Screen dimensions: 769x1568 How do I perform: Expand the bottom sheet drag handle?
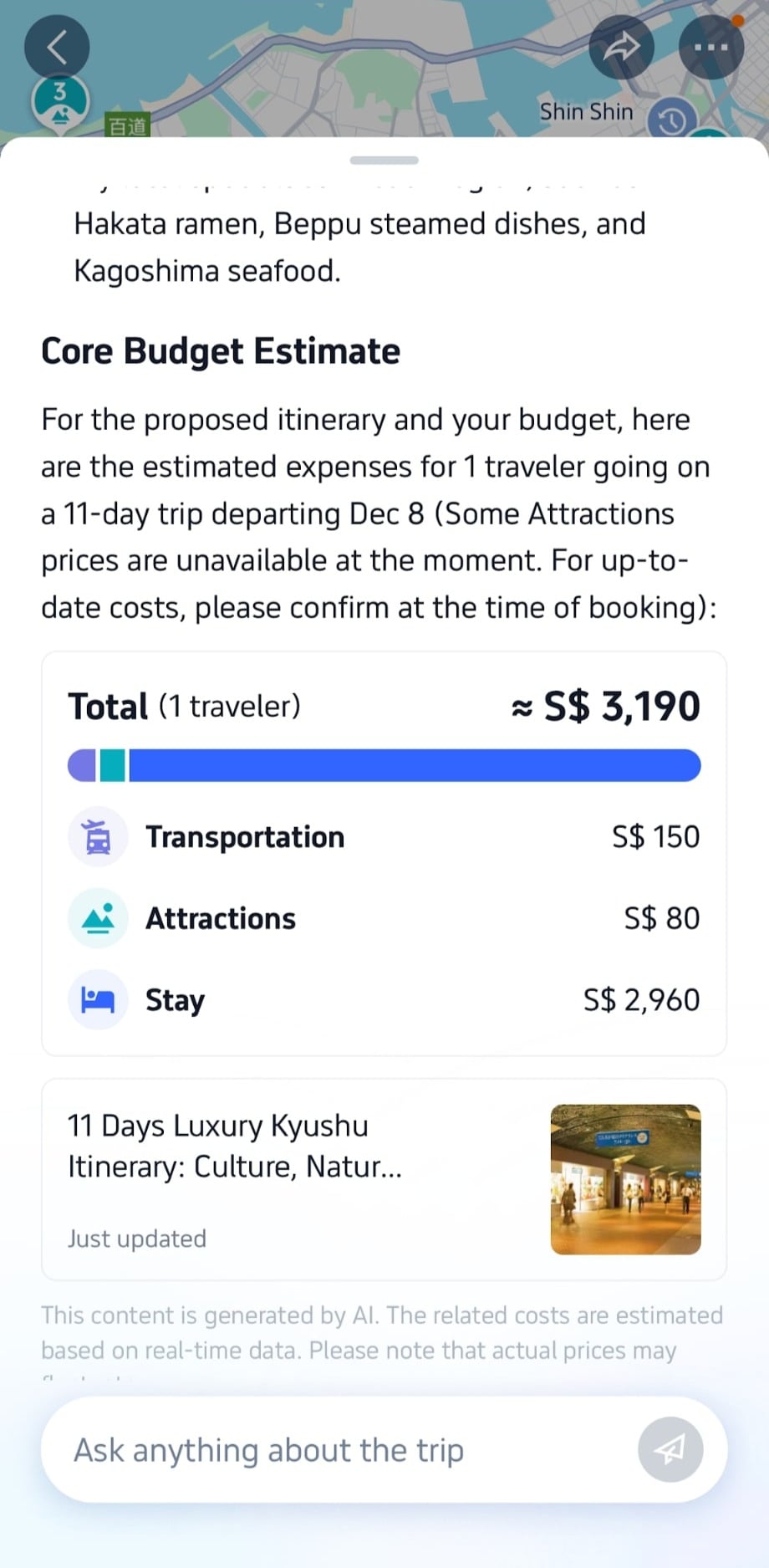[x=384, y=160]
